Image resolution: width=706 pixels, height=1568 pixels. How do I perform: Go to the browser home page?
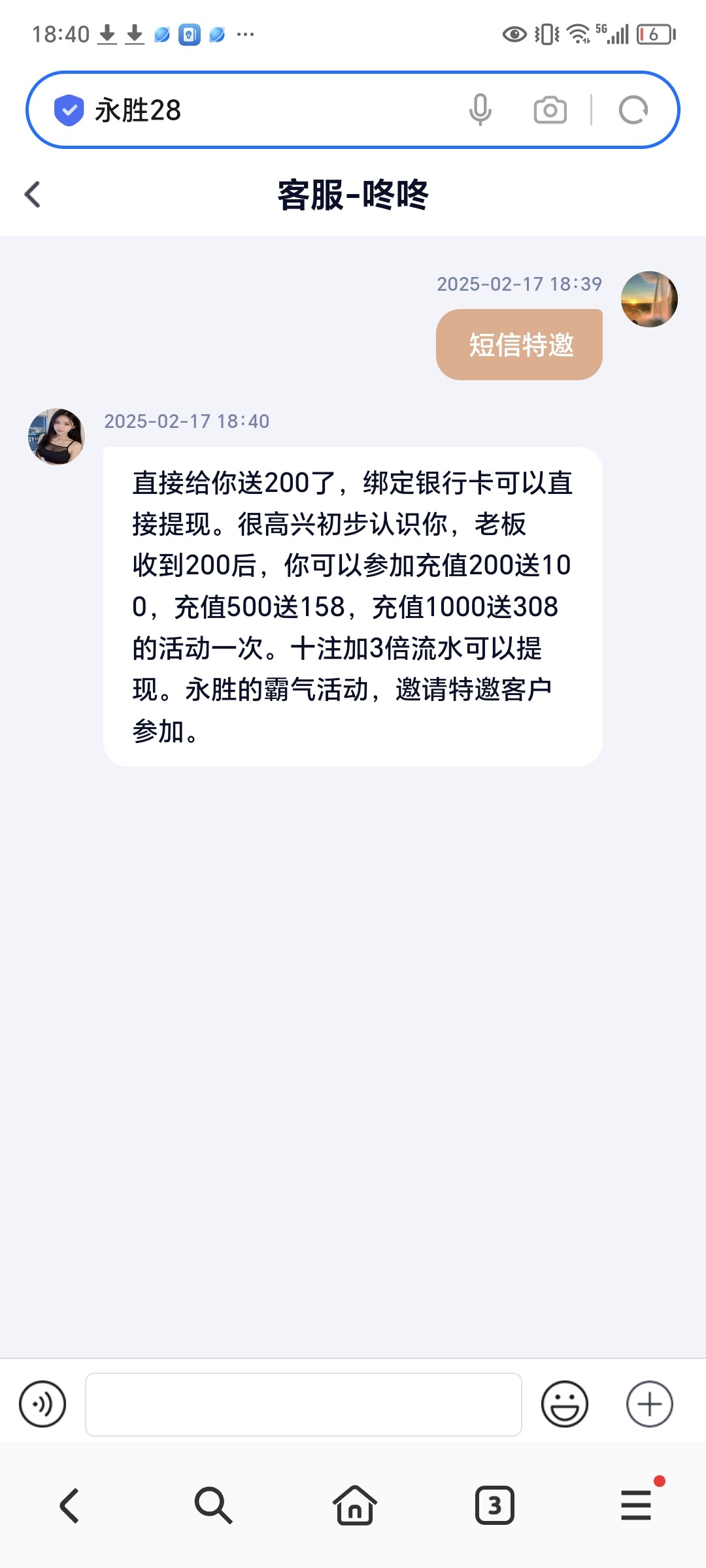coord(354,1505)
